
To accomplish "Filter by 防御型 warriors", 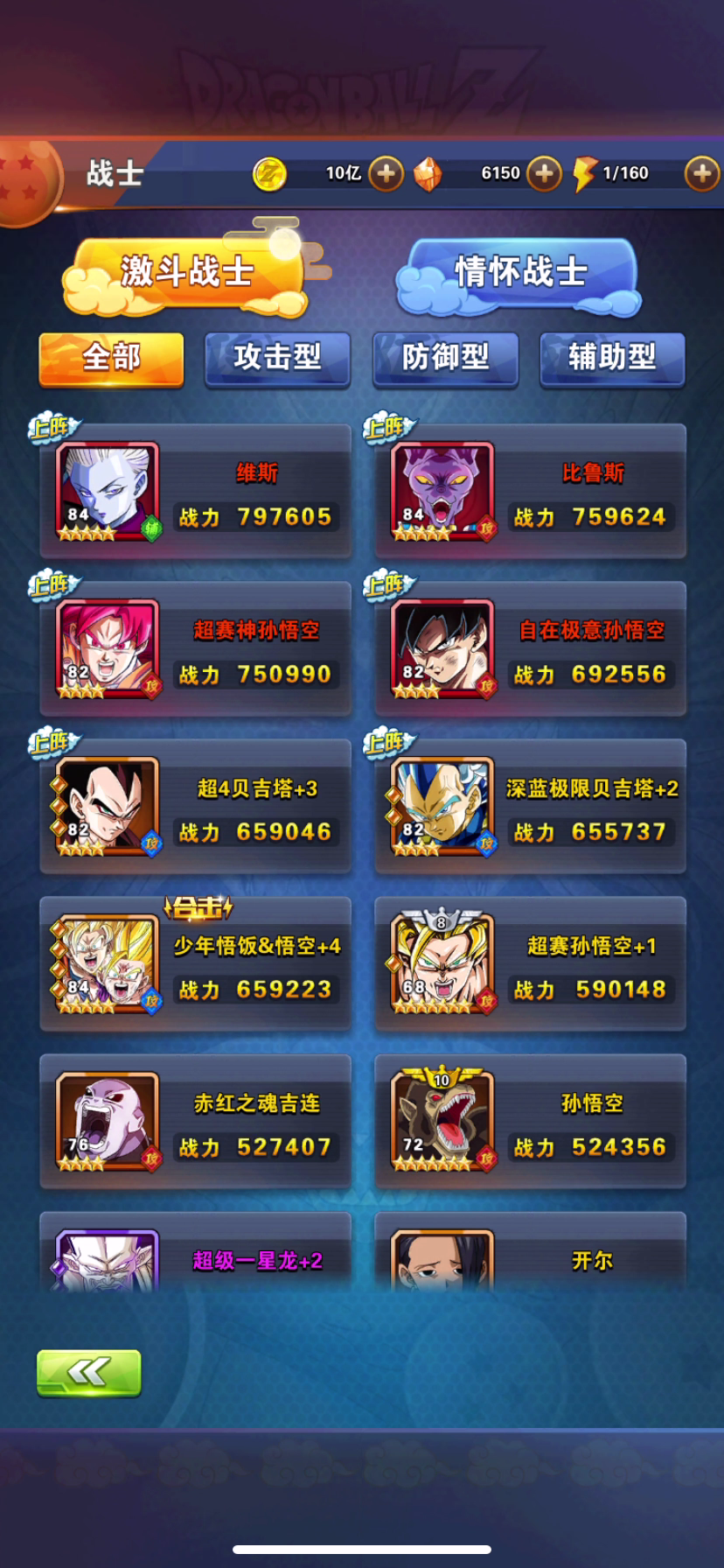I will coord(445,359).
